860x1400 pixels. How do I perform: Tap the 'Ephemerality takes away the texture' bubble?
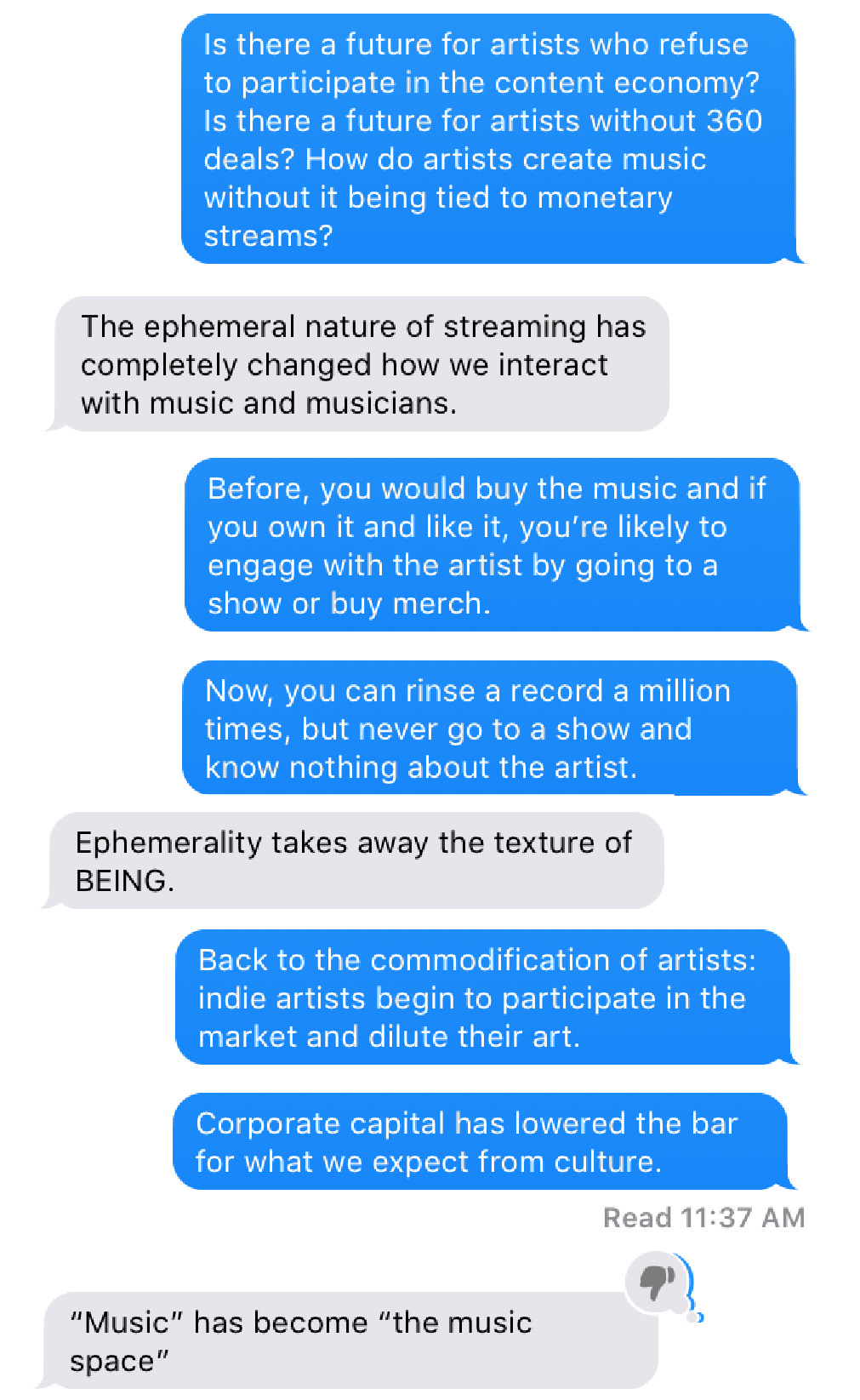(x=353, y=860)
